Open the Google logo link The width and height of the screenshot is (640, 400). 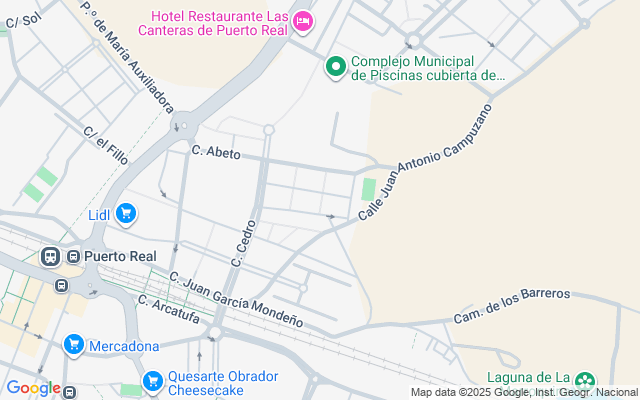tap(33, 389)
